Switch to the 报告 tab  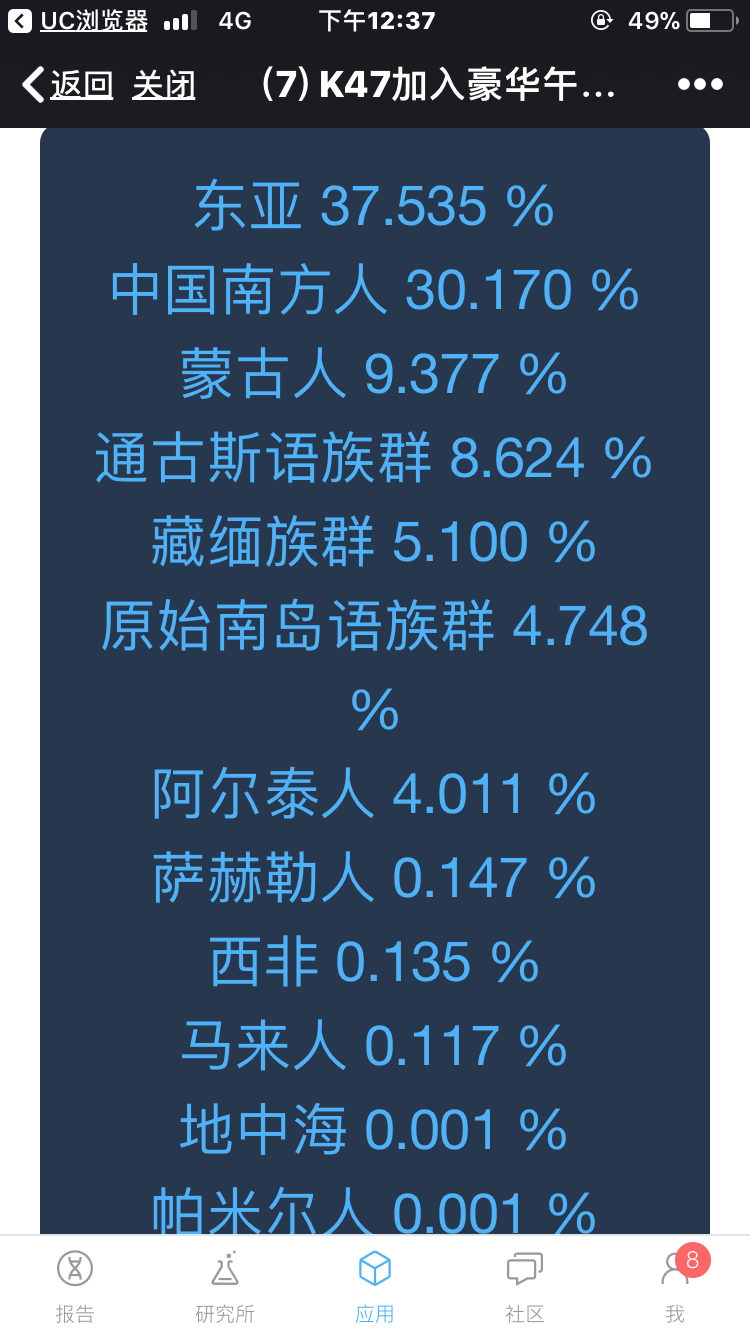[x=75, y=1286]
